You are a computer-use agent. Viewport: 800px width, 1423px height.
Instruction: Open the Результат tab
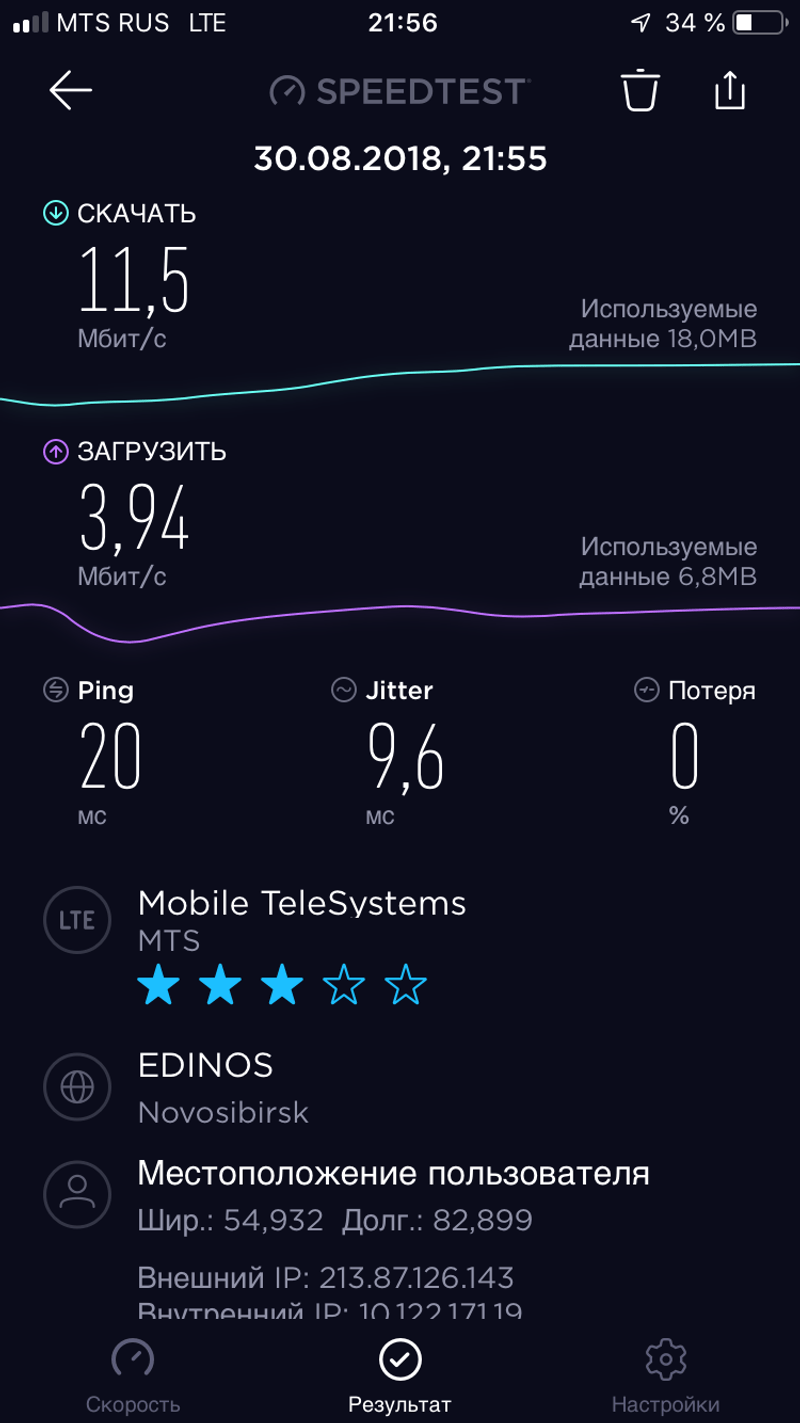[400, 1376]
